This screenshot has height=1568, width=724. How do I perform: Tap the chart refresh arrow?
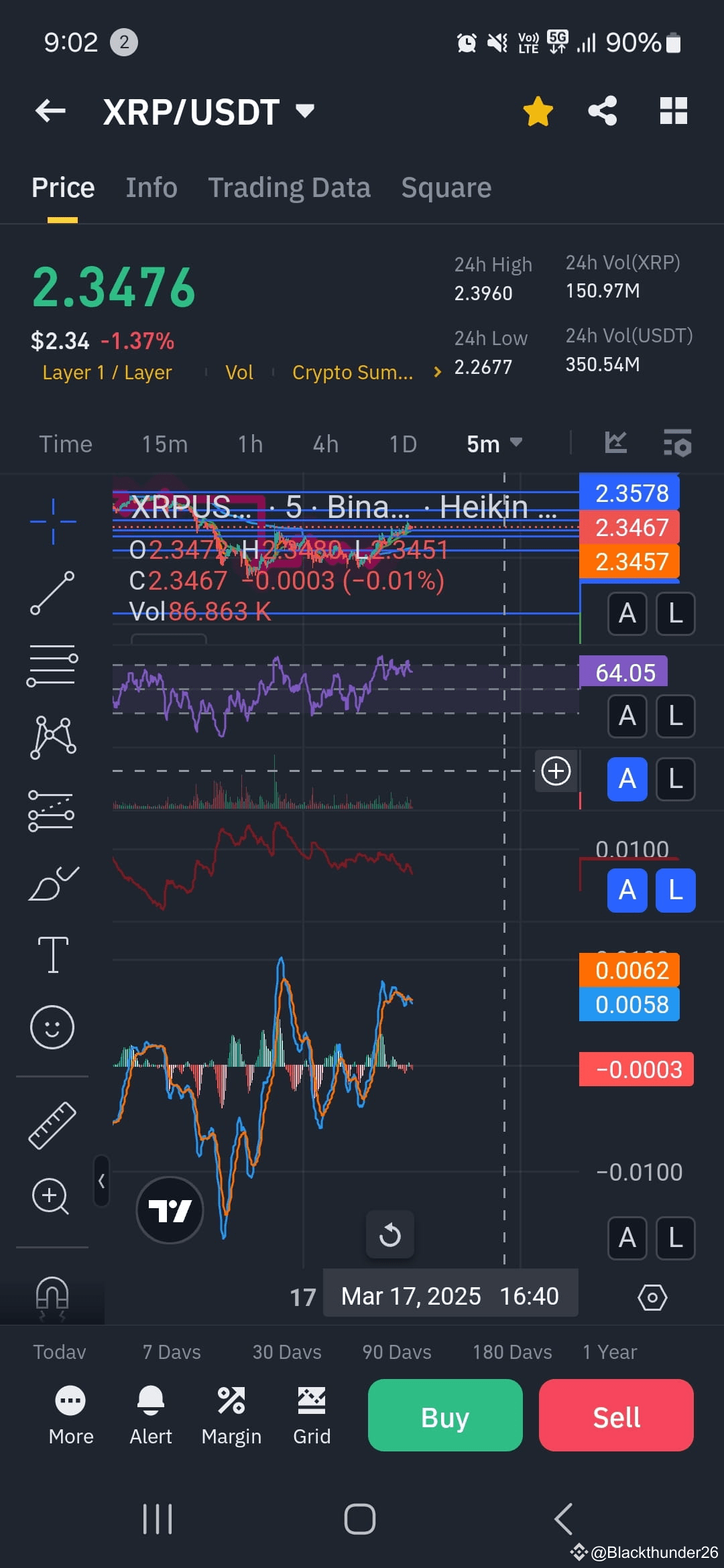pyautogui.click(x=391, y=1235)
